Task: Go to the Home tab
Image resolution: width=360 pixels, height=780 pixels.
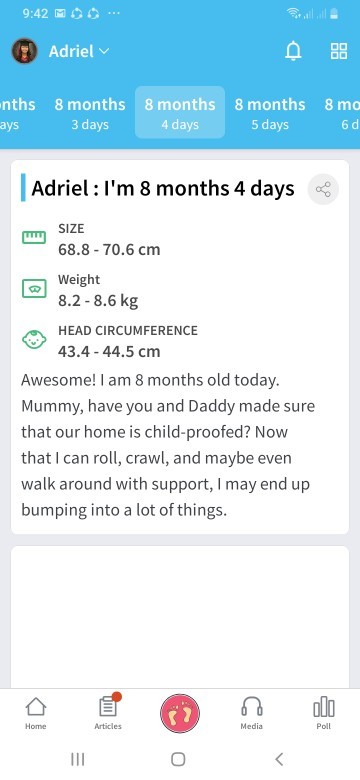Action: (35, 713)
